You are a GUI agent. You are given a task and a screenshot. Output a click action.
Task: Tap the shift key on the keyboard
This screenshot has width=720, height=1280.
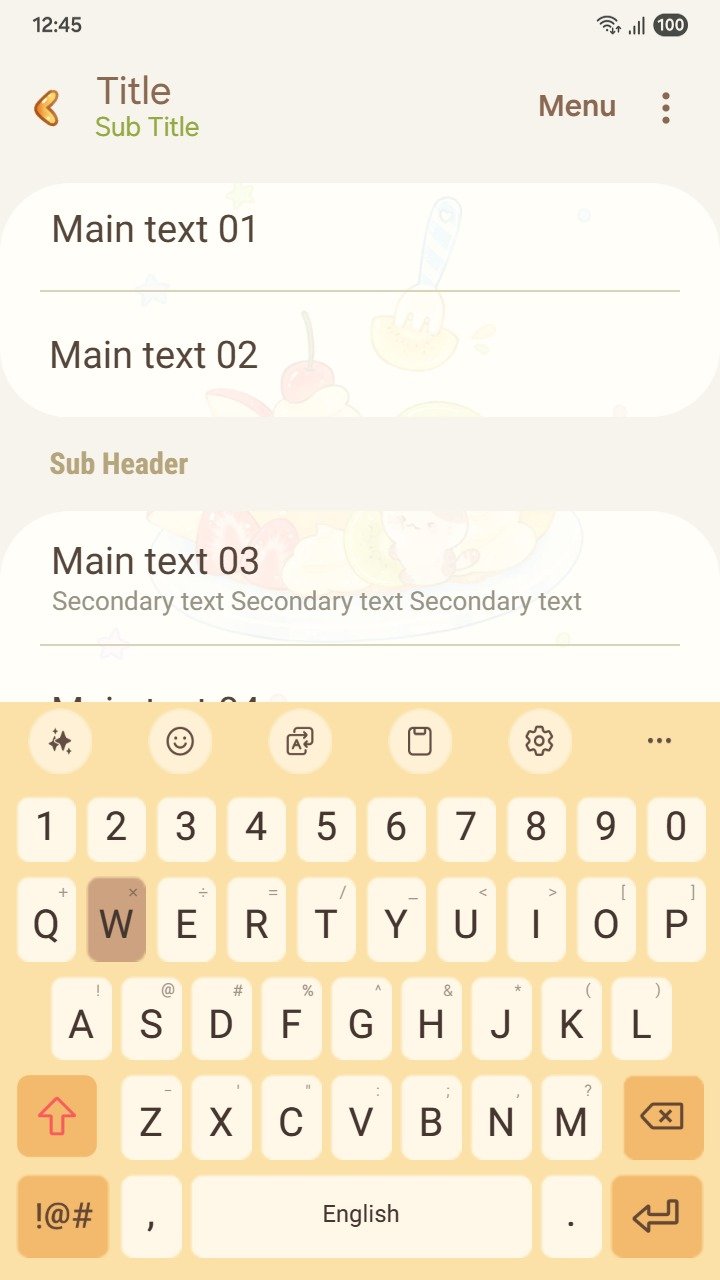click(57, 1116)
